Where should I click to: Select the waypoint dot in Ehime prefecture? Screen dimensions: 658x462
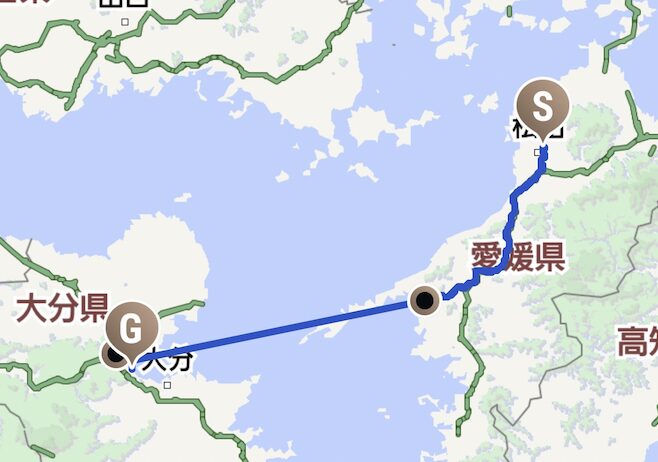[426, 299]
